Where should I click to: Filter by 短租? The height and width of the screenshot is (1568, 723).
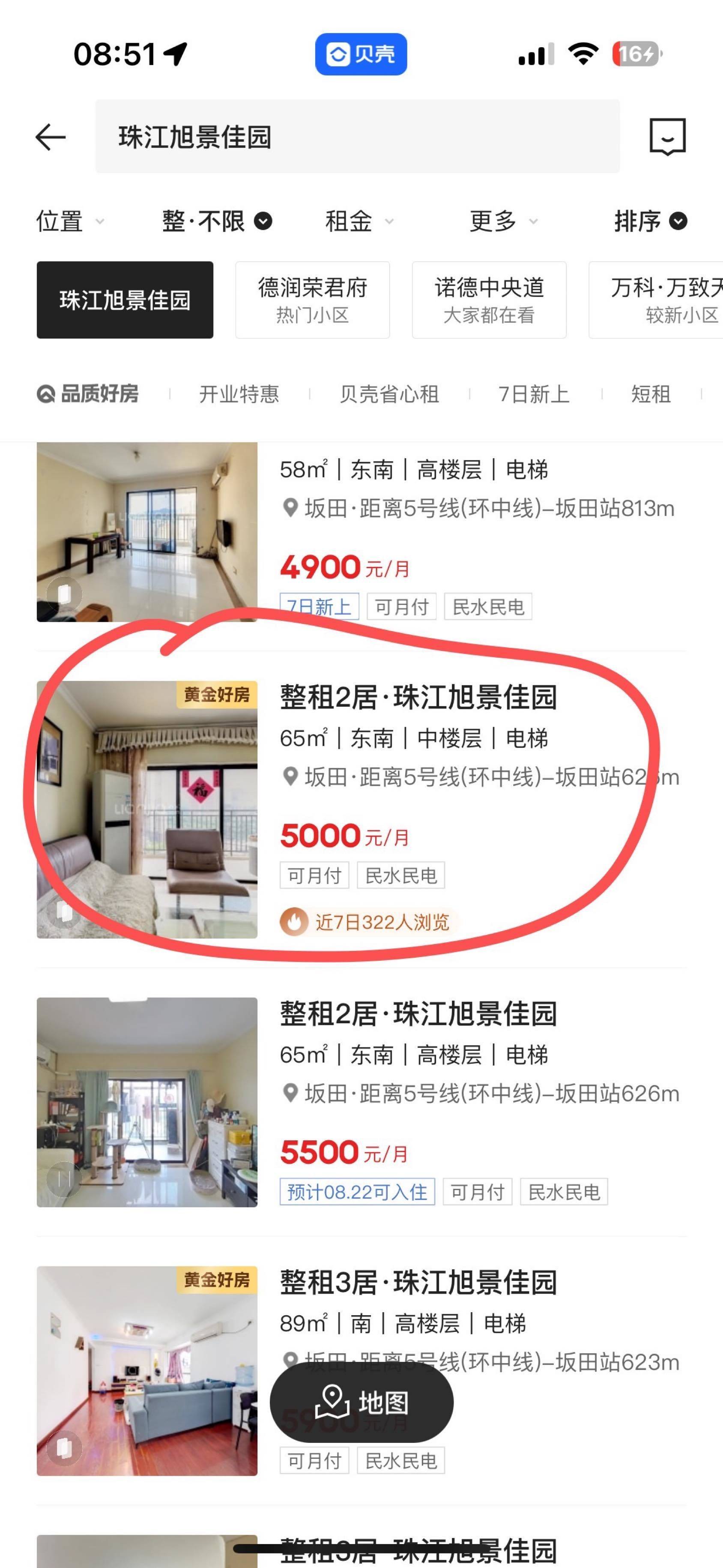[x=651, y=394]
